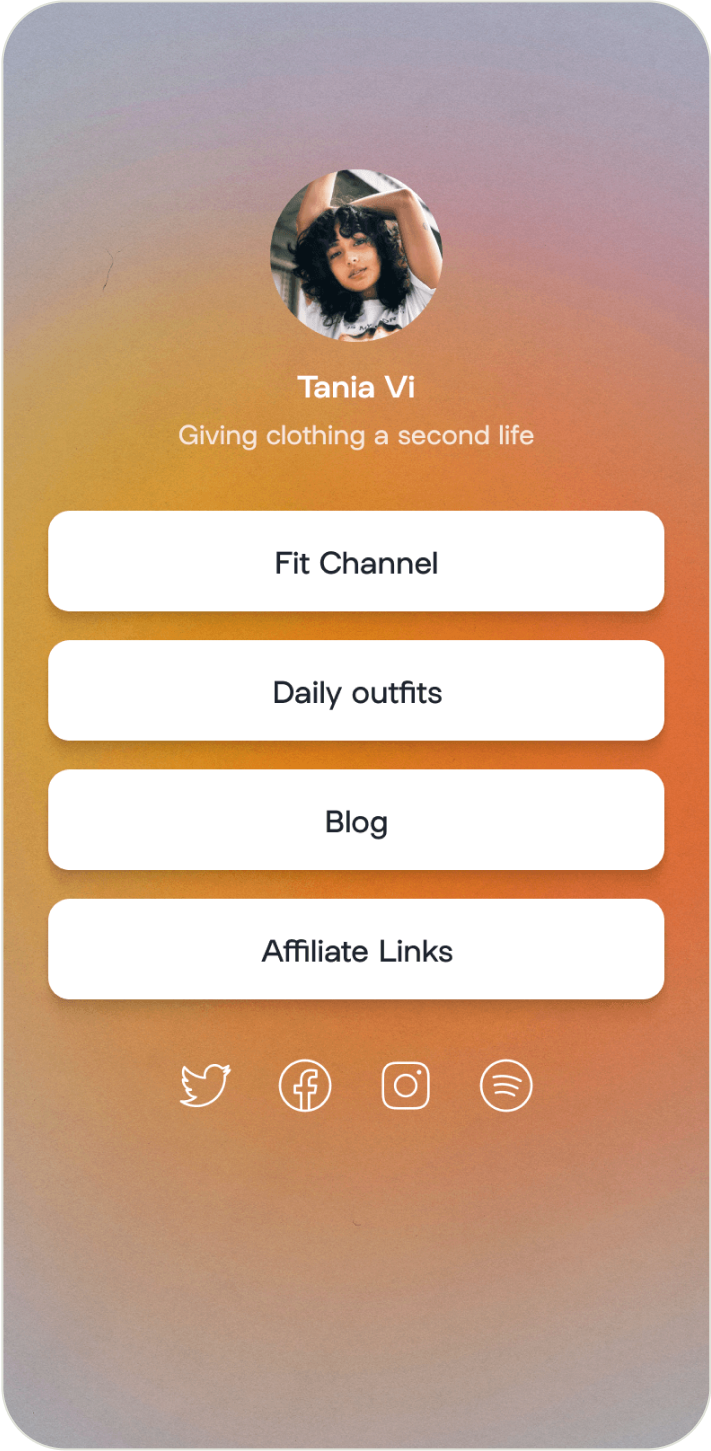Open the Spotify icon link
The width and height of the screenshot is (711, 1451).
tap(506, 1086)
